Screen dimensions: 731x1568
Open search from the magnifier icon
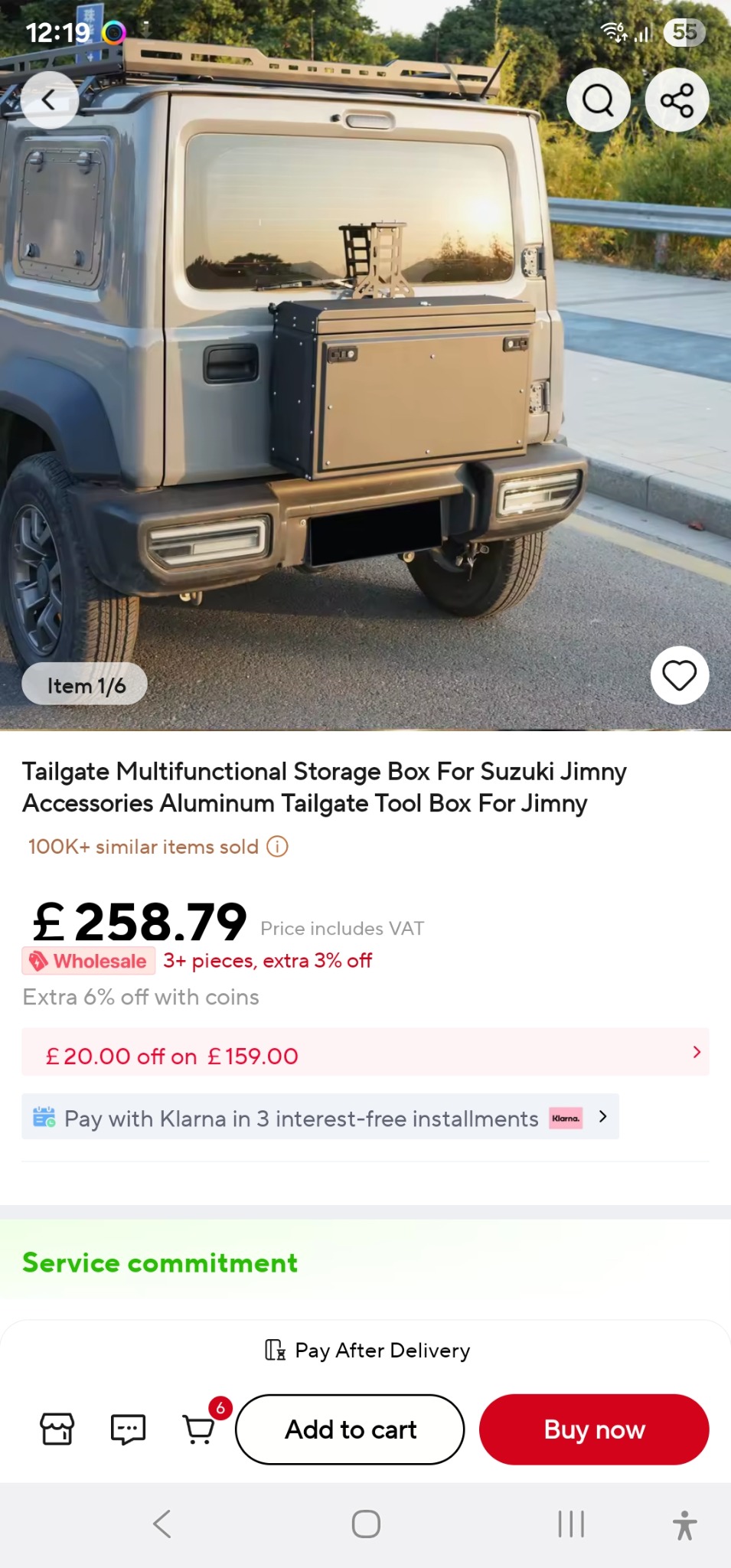598,100
